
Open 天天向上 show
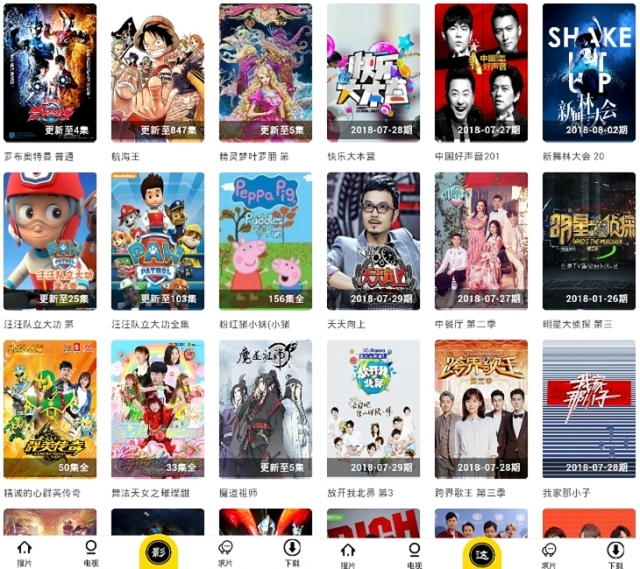[x=373, y=240]
